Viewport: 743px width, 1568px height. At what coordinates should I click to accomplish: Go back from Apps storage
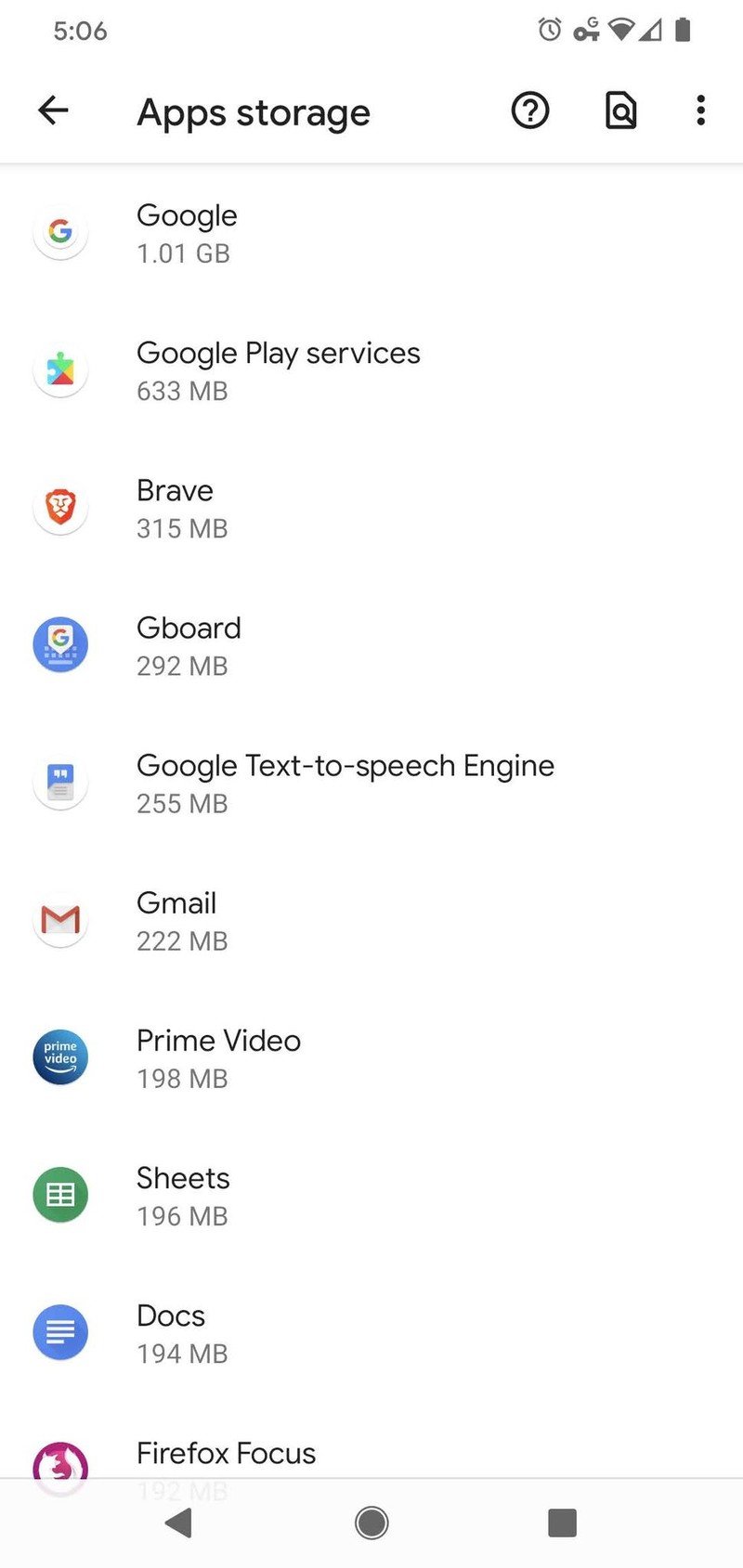click(53, 110)
